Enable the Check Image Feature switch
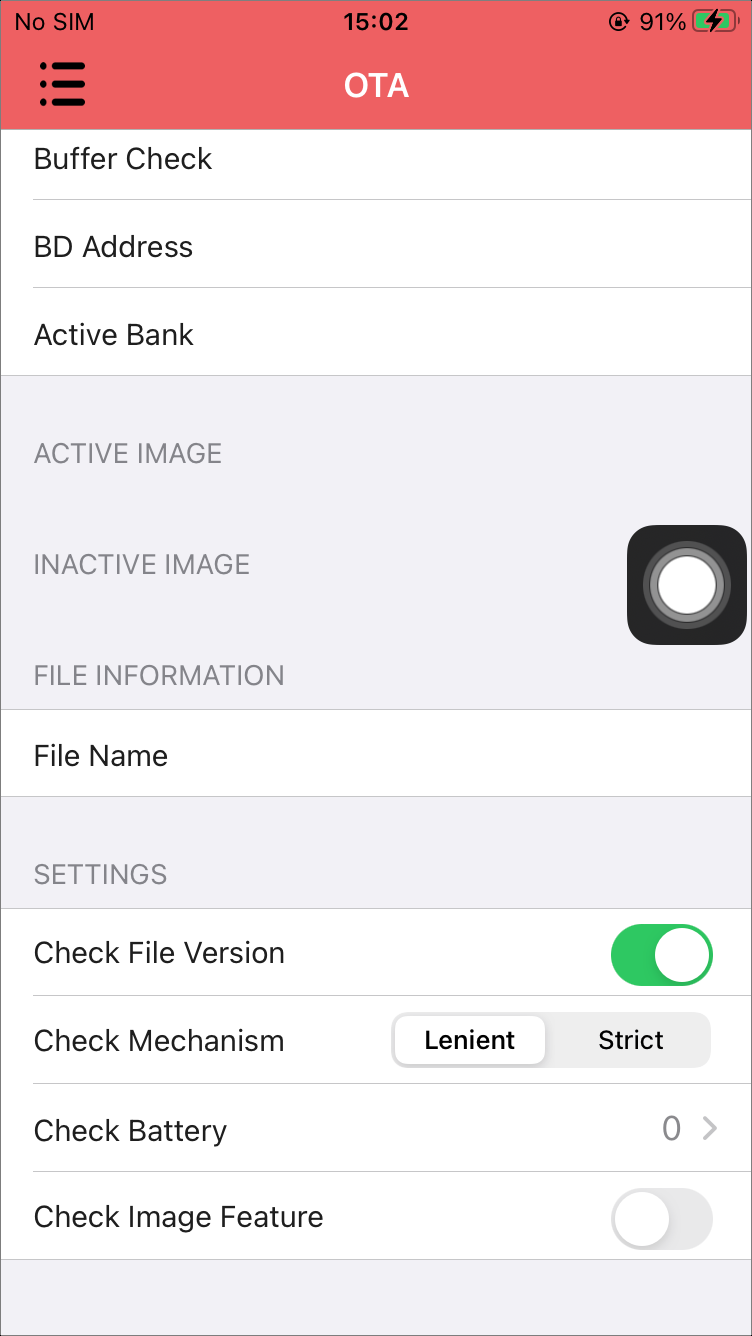The height and width of the screenshot is (1336, 752). click(x=661, y=1218)
